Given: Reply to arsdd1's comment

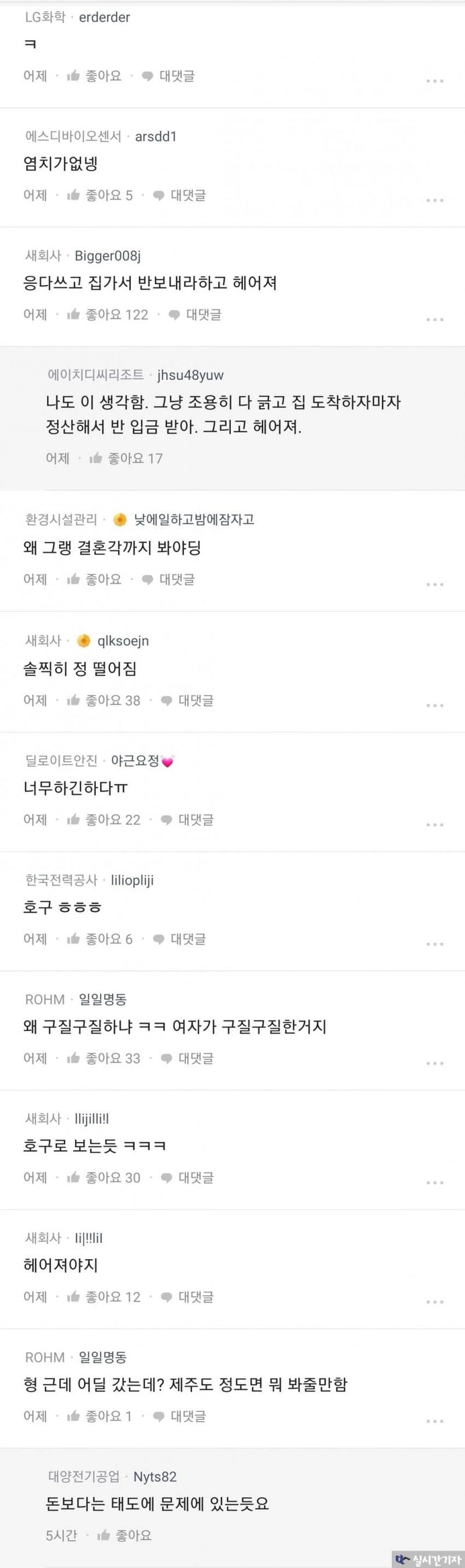Looking at the screenshot, I should [x=180, y=195].
